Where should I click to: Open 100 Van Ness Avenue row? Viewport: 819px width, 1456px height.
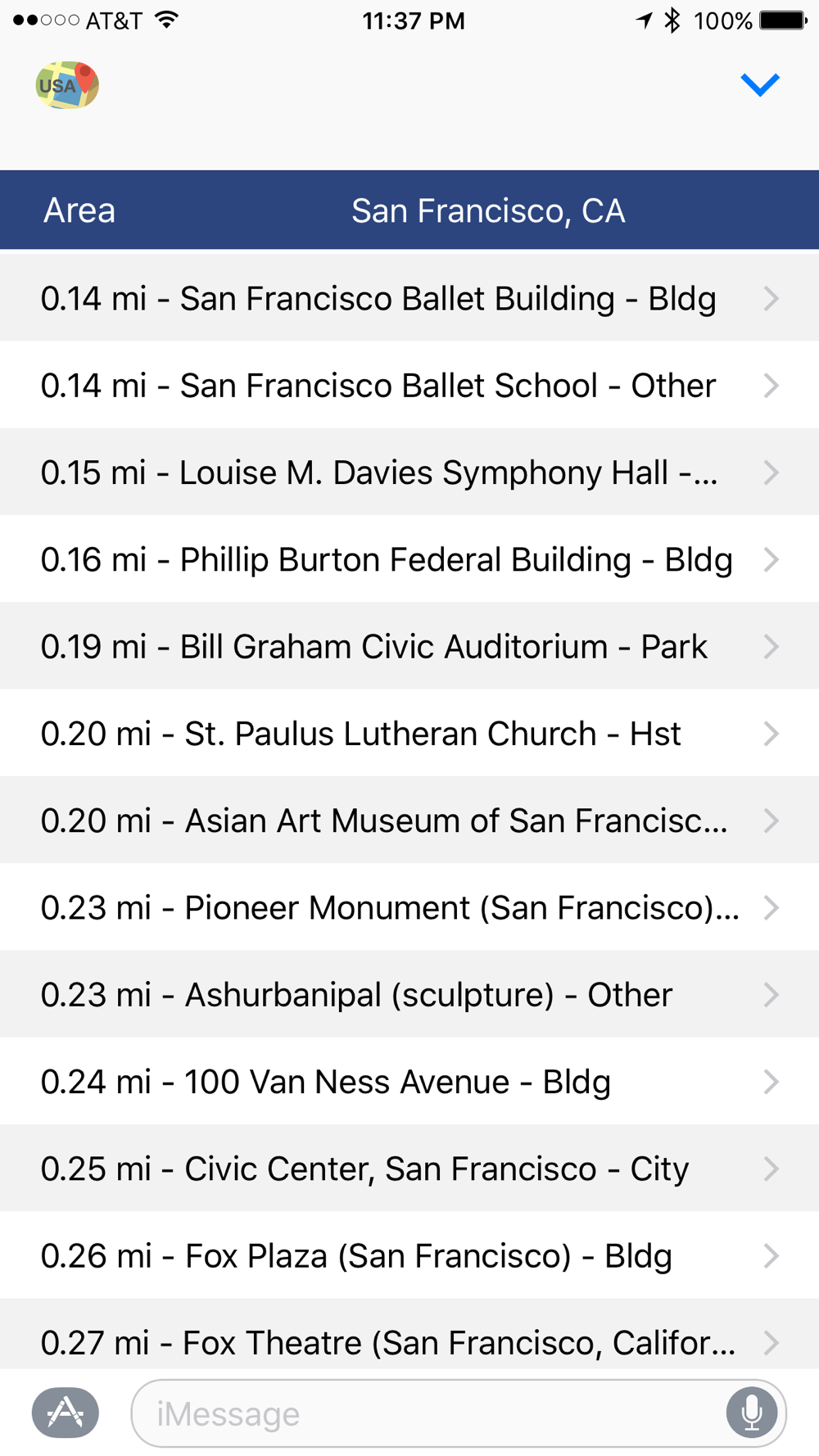[409, 1081]
